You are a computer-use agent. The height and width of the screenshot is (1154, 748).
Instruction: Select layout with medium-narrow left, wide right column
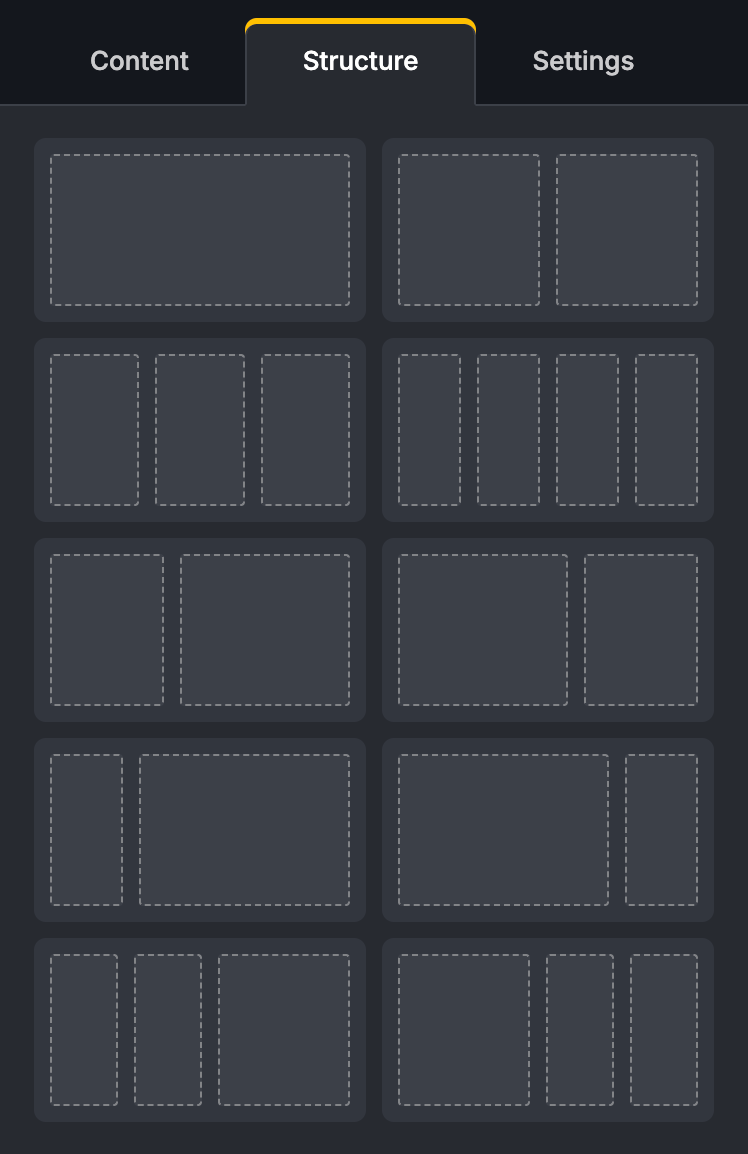200,630
